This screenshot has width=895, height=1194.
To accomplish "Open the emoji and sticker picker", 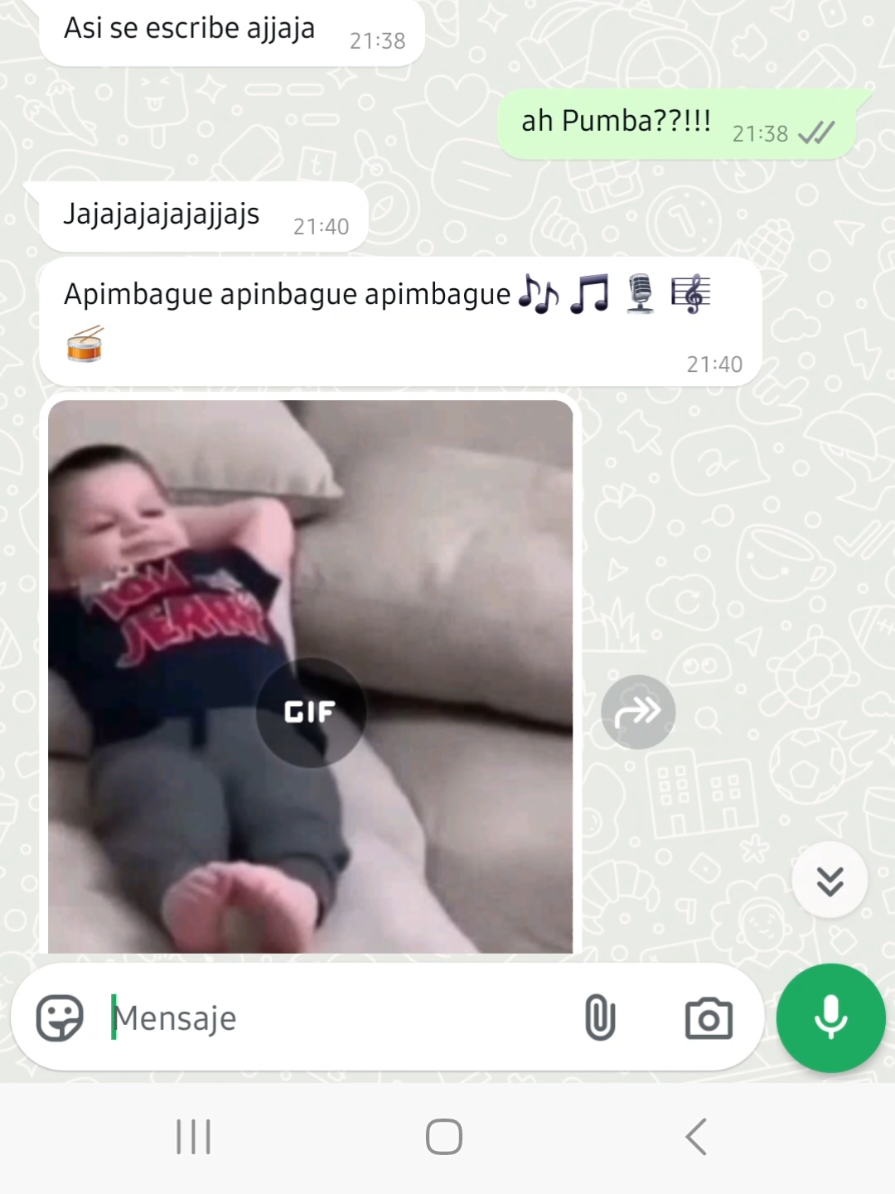I will coord(60,1019).
